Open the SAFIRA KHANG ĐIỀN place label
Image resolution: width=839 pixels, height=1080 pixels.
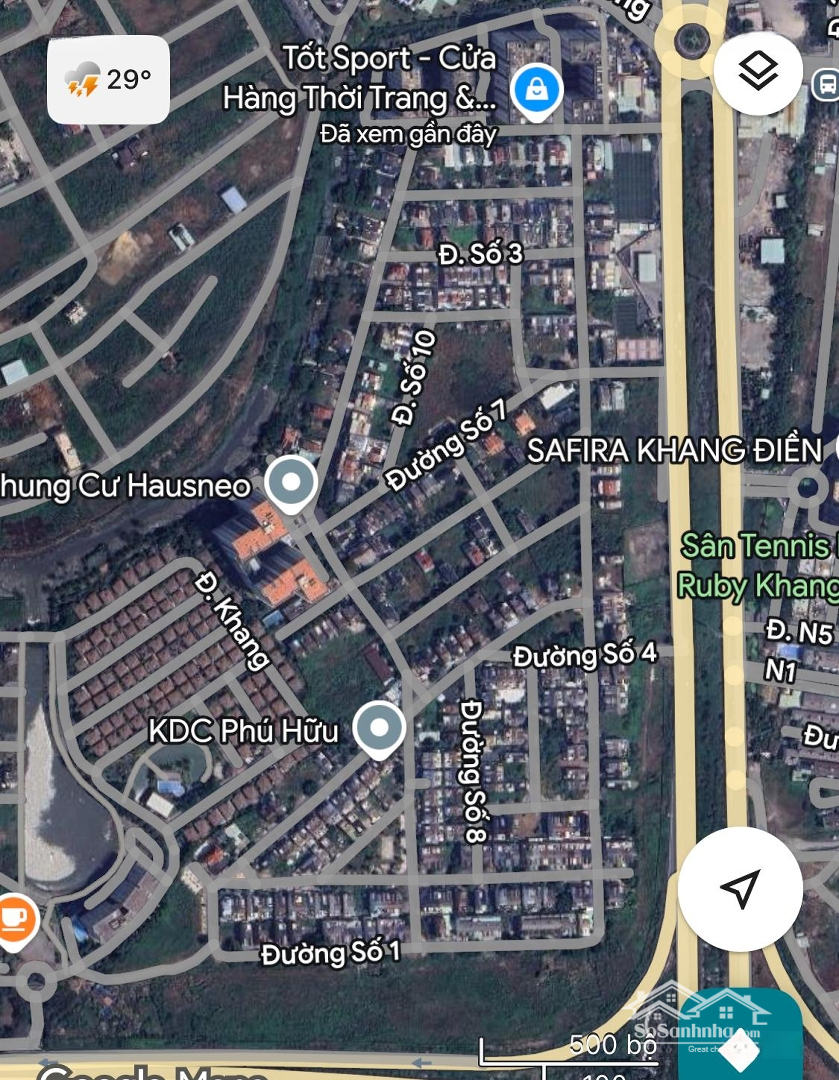675,450
